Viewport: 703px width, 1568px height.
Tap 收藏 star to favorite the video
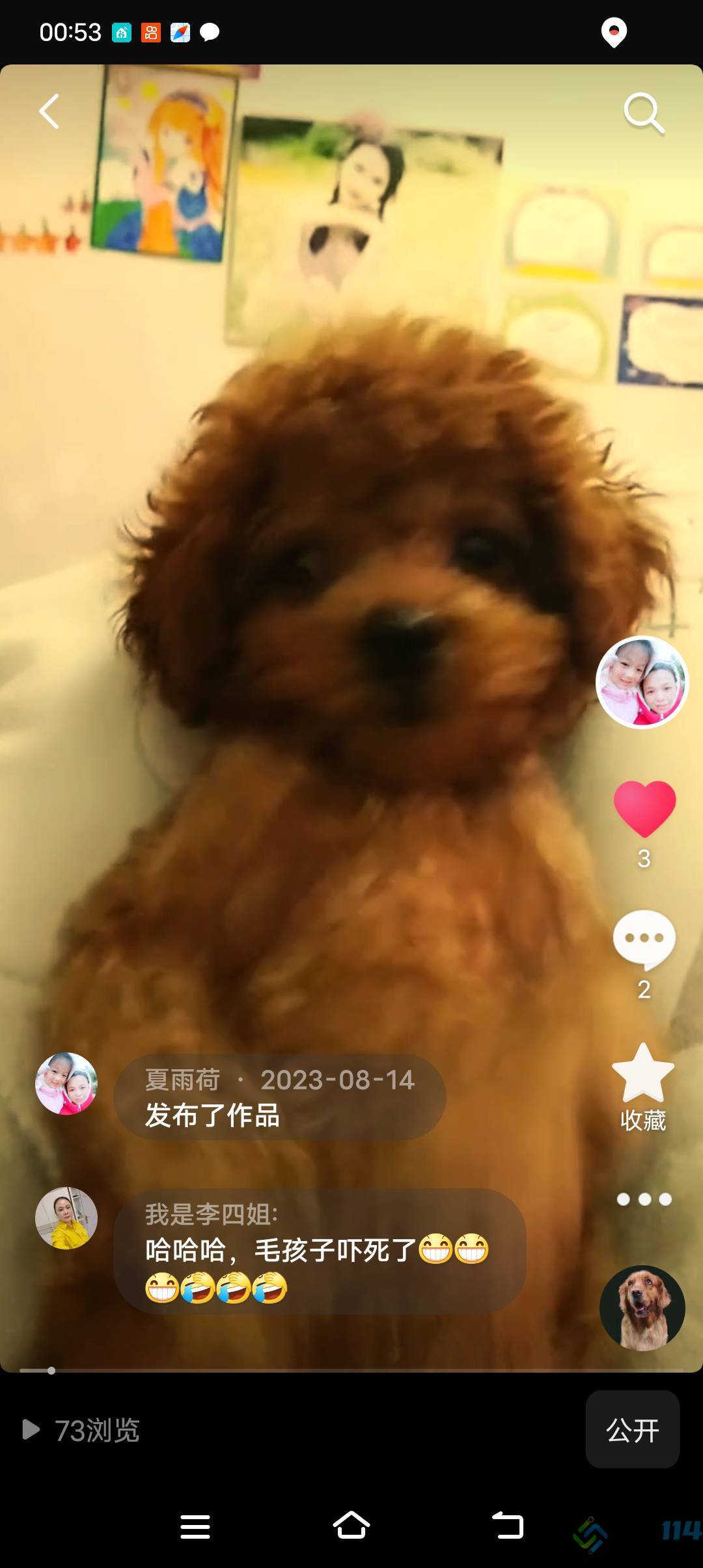[643, 1074]
